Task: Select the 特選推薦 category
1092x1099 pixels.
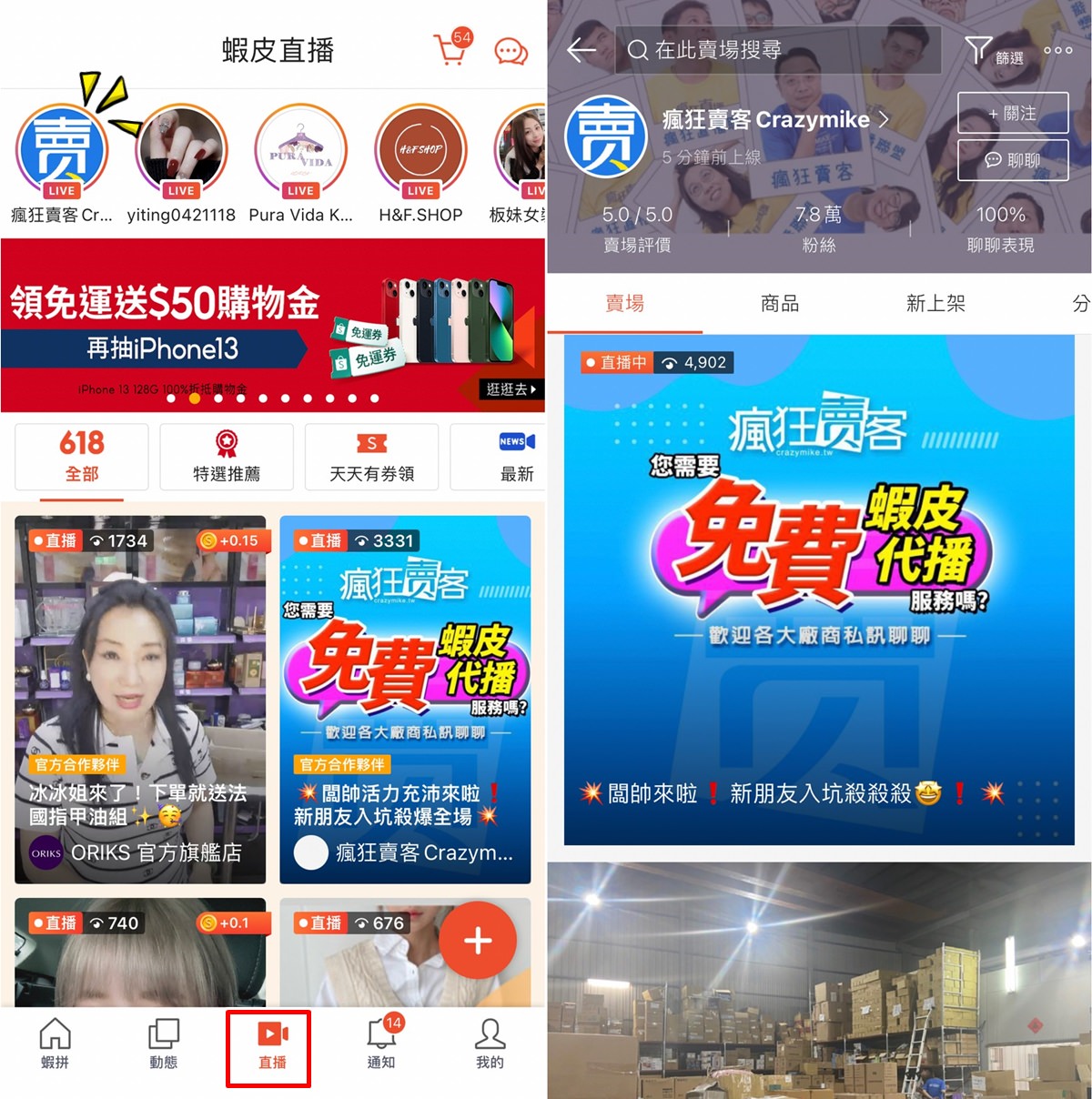Action: pos(227,457)
